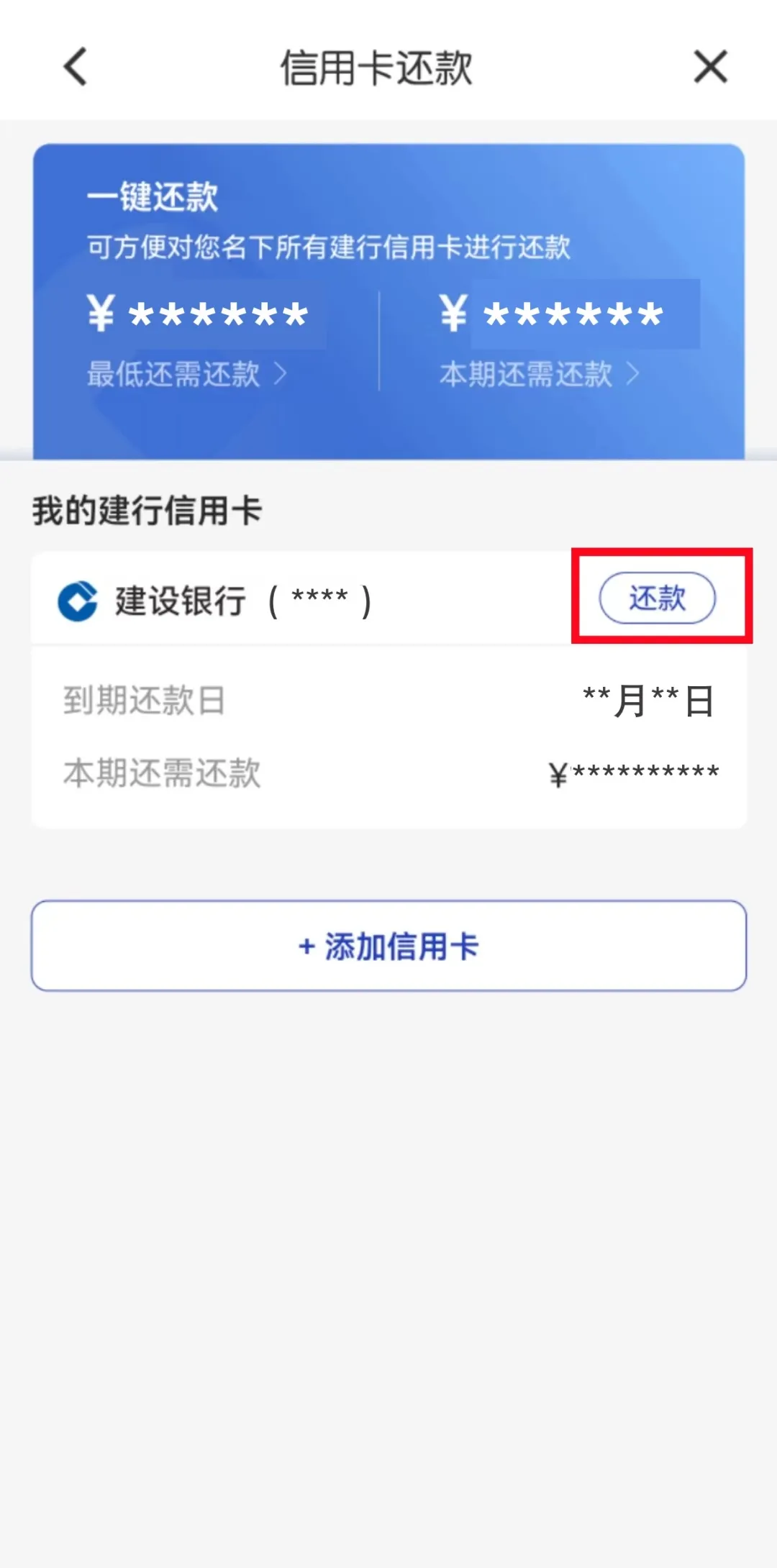The width and height of the screenshot is (777, 1568).
Task: Tap the masked current amount ¥******
Action: point(550,313)
